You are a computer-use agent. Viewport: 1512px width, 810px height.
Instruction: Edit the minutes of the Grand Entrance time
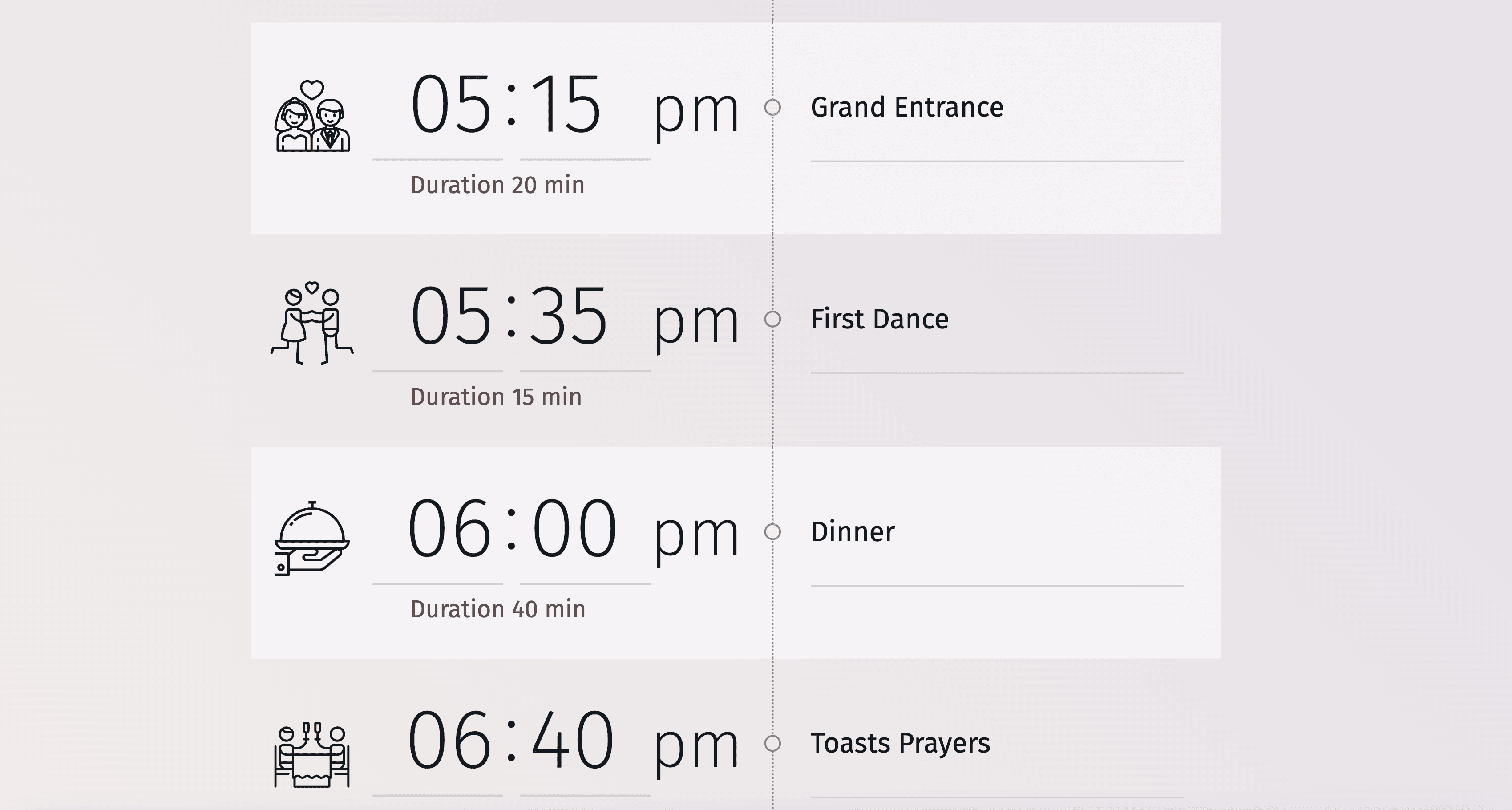566,105
